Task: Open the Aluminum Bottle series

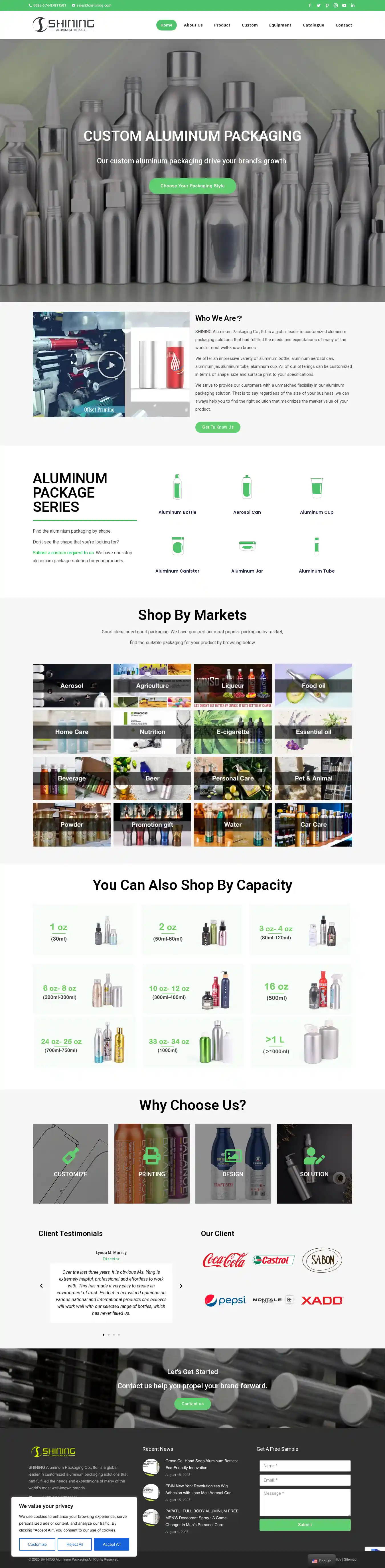Action: click(177, 494)
